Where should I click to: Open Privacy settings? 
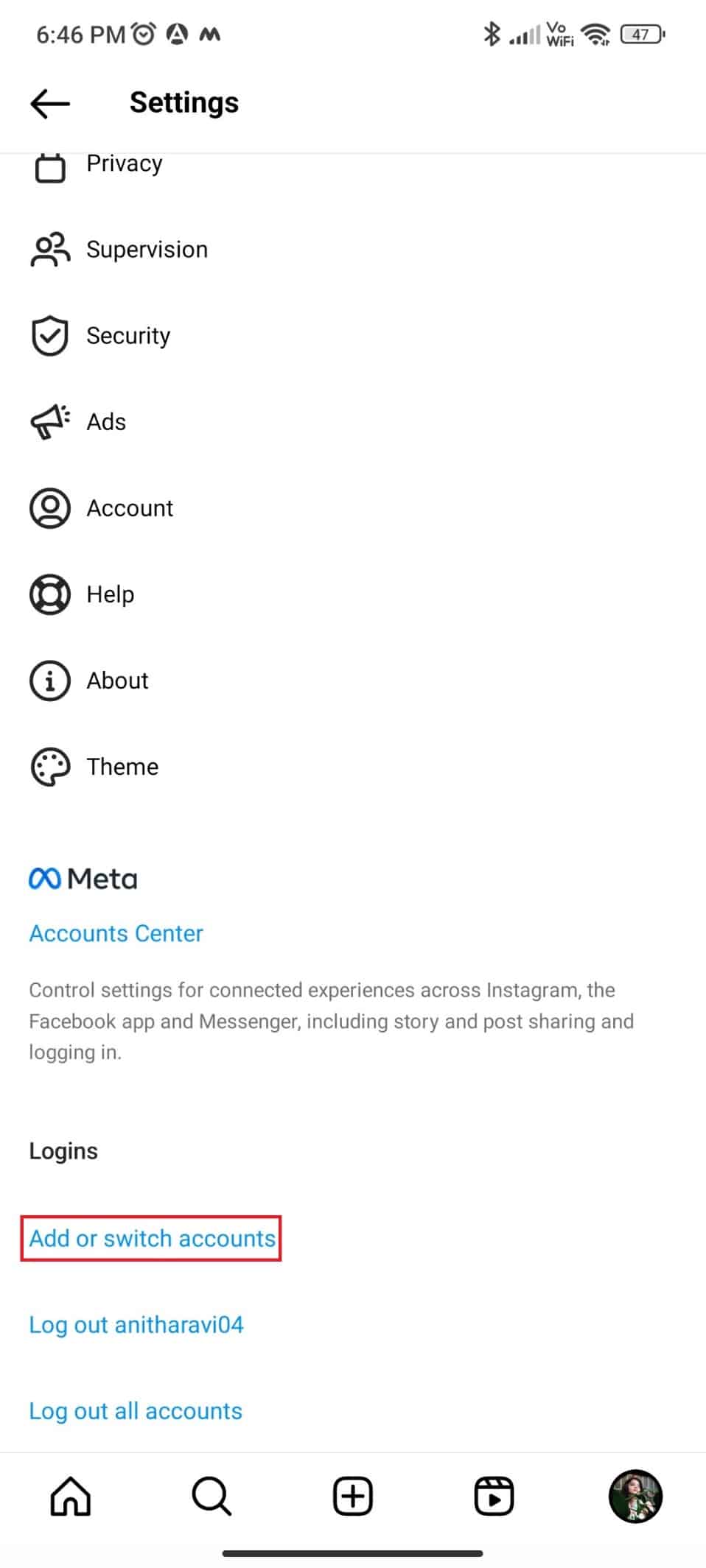(124, 164)
